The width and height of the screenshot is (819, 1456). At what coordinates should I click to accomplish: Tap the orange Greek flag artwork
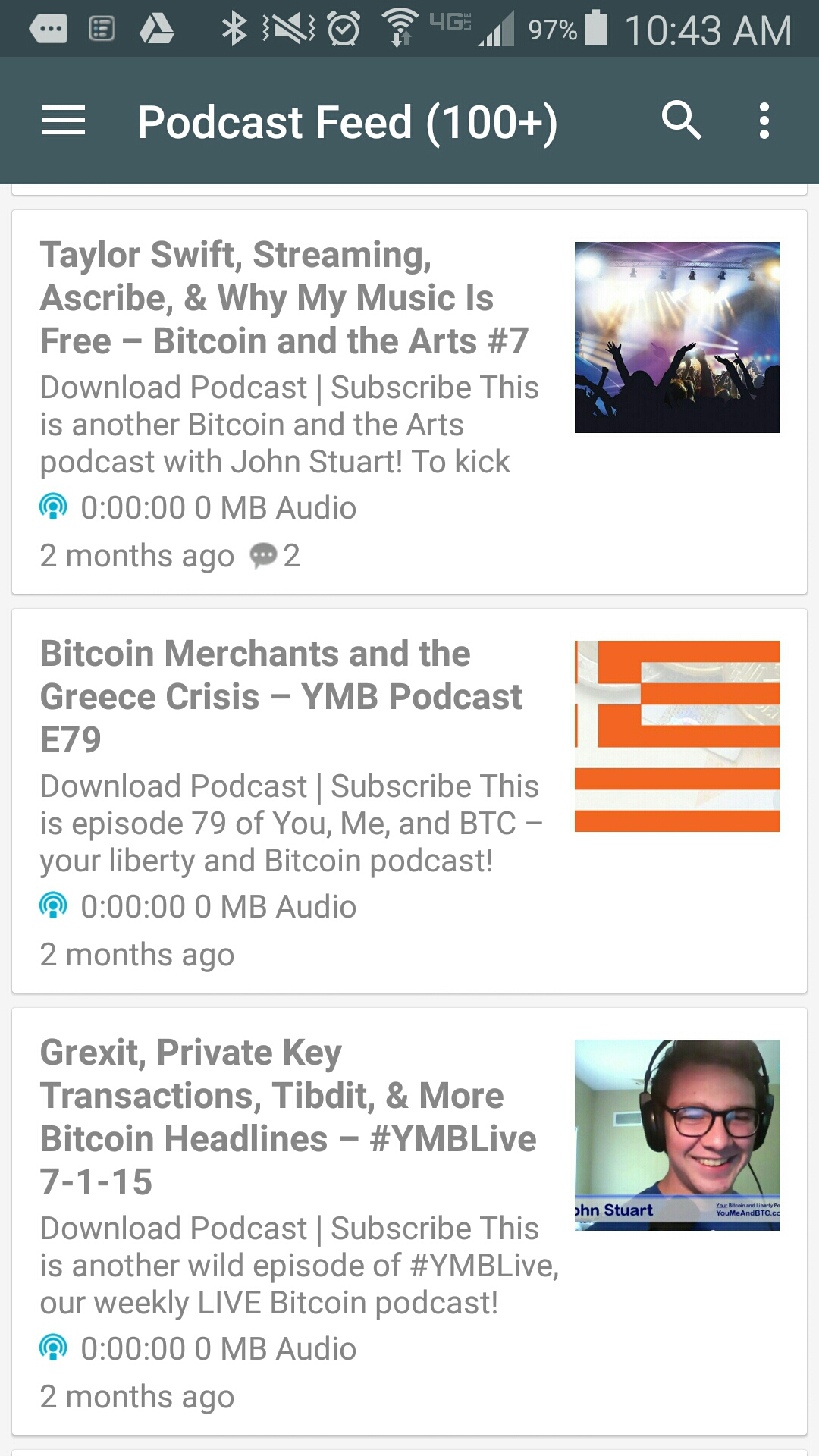pos(677,736)
